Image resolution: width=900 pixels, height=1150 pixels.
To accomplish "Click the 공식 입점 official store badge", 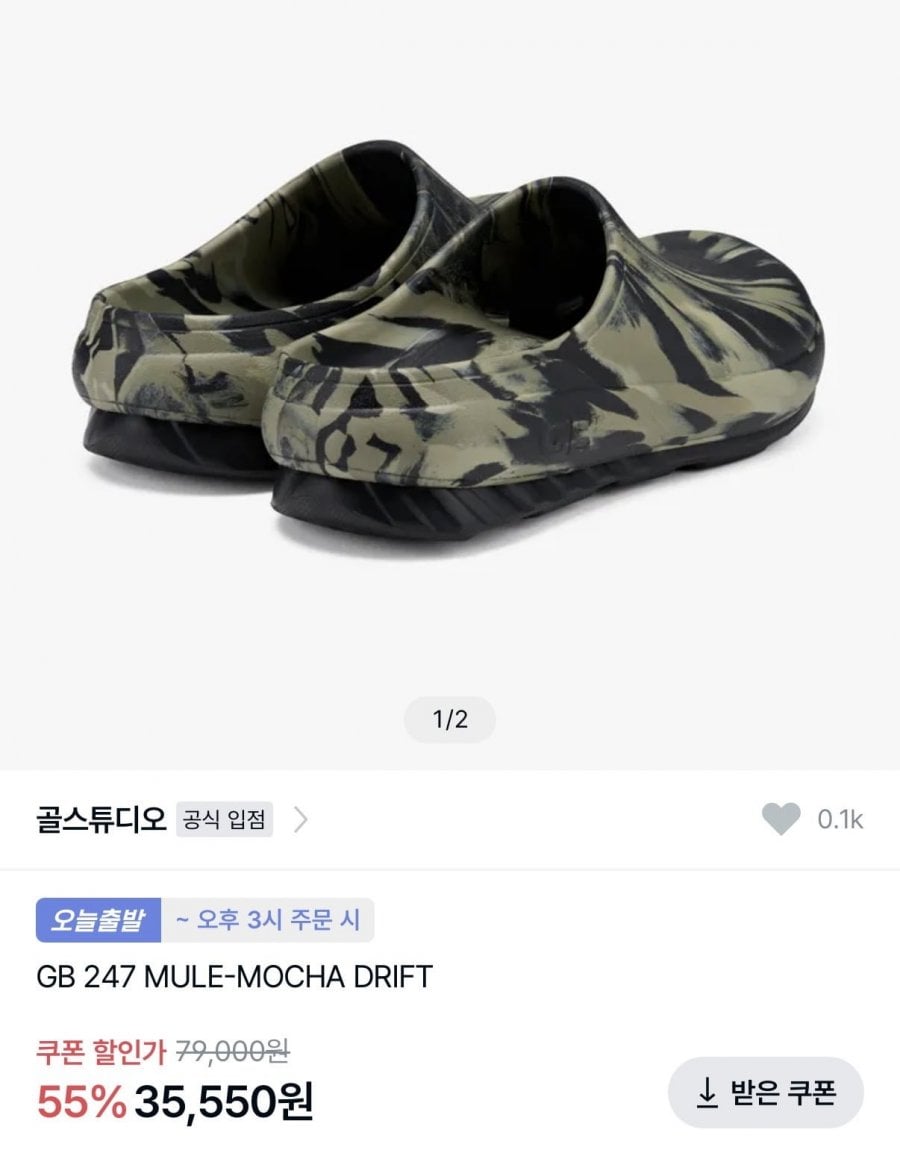I will (x=225, y=817).
